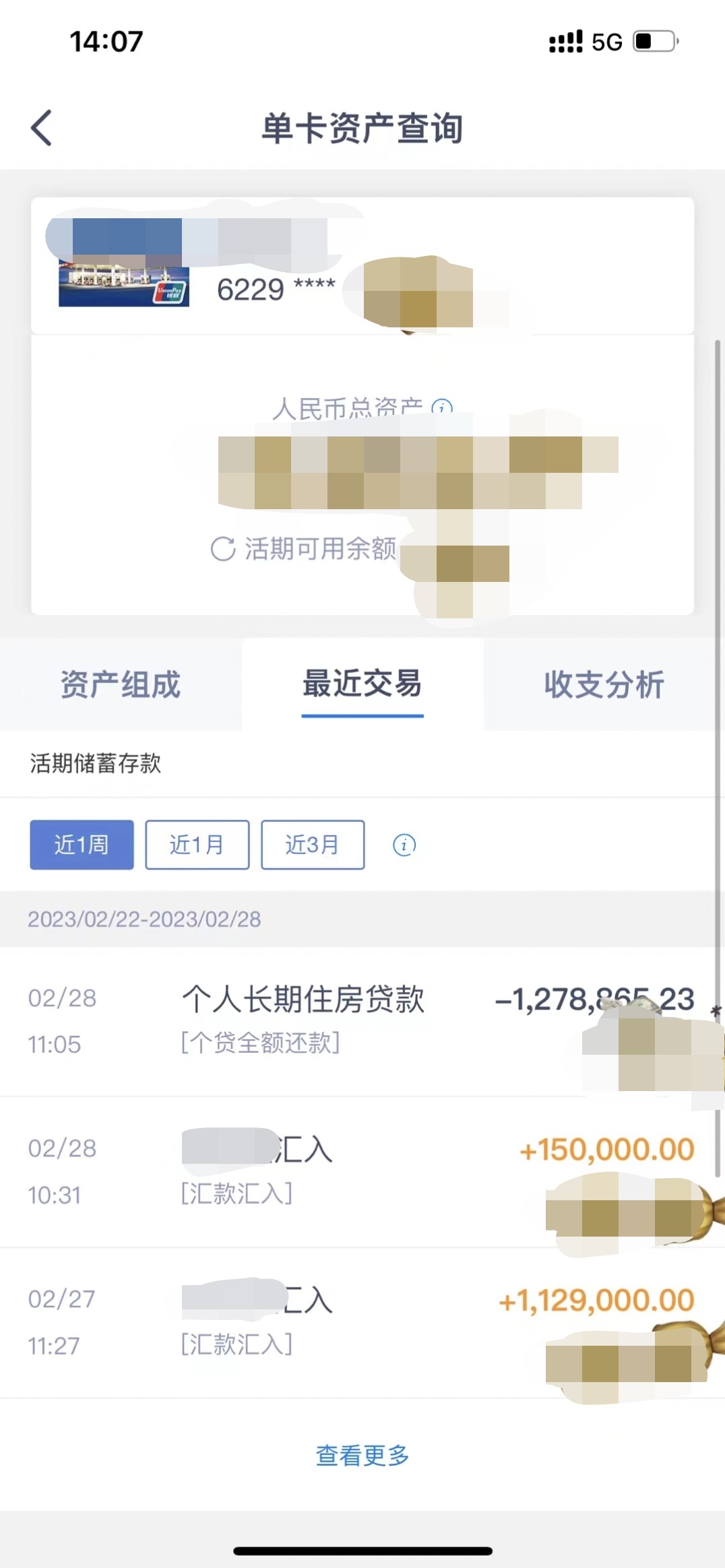Screen dimensions: 725x1568
Task: Tap 查看更多 to load more transactions
Action: point(362,1456)
